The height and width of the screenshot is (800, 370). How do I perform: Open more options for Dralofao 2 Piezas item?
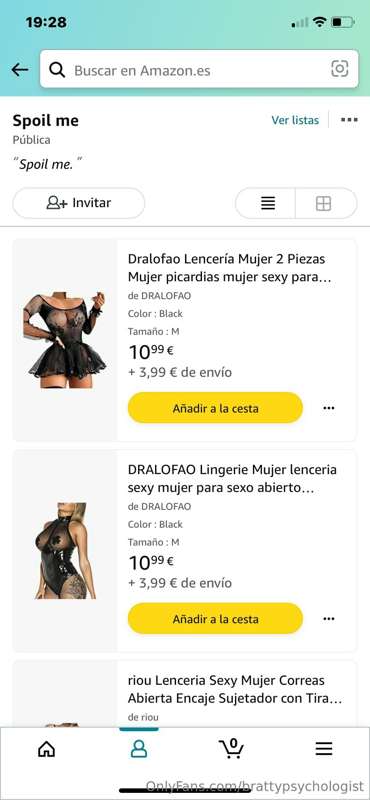329,408
